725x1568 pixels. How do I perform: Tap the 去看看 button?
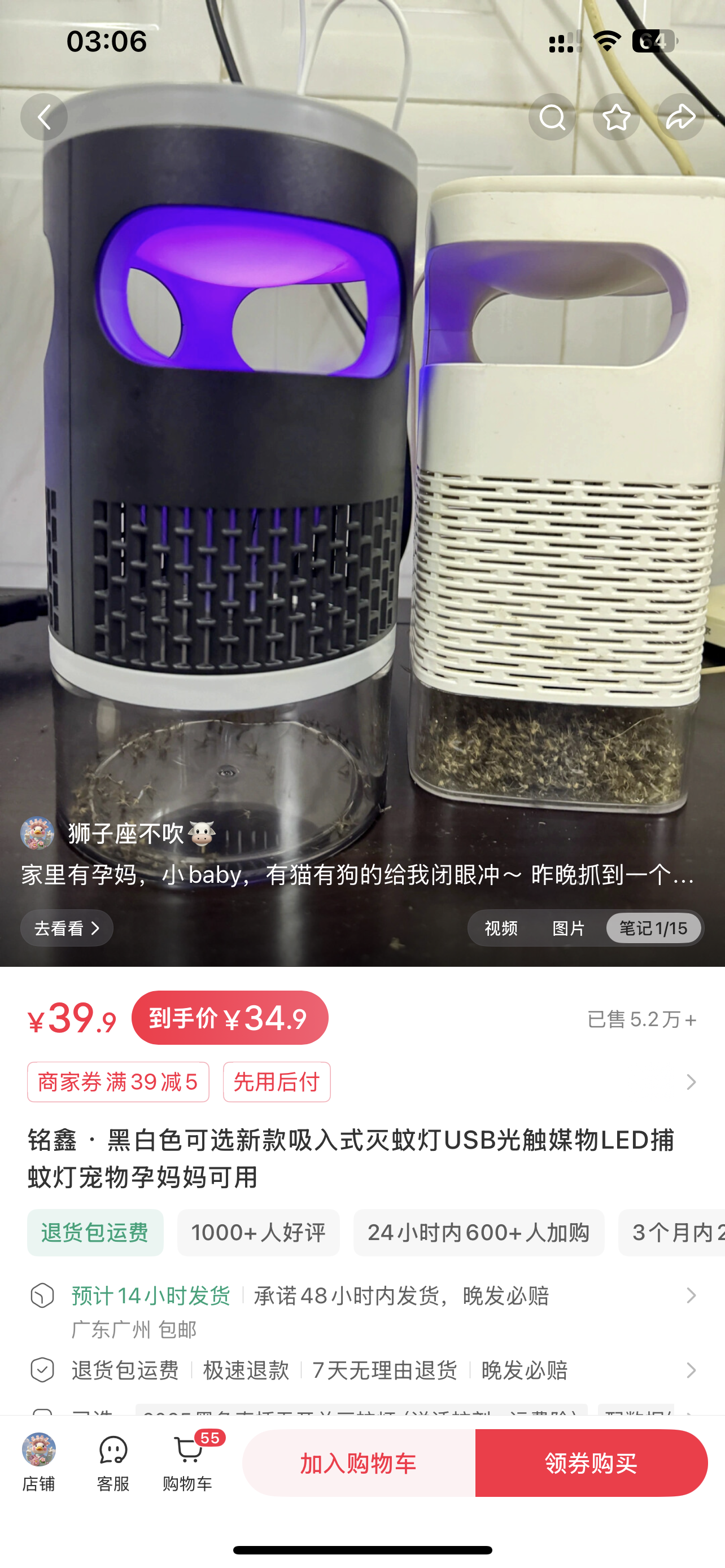pyautogui.click(x=67, y=928)
